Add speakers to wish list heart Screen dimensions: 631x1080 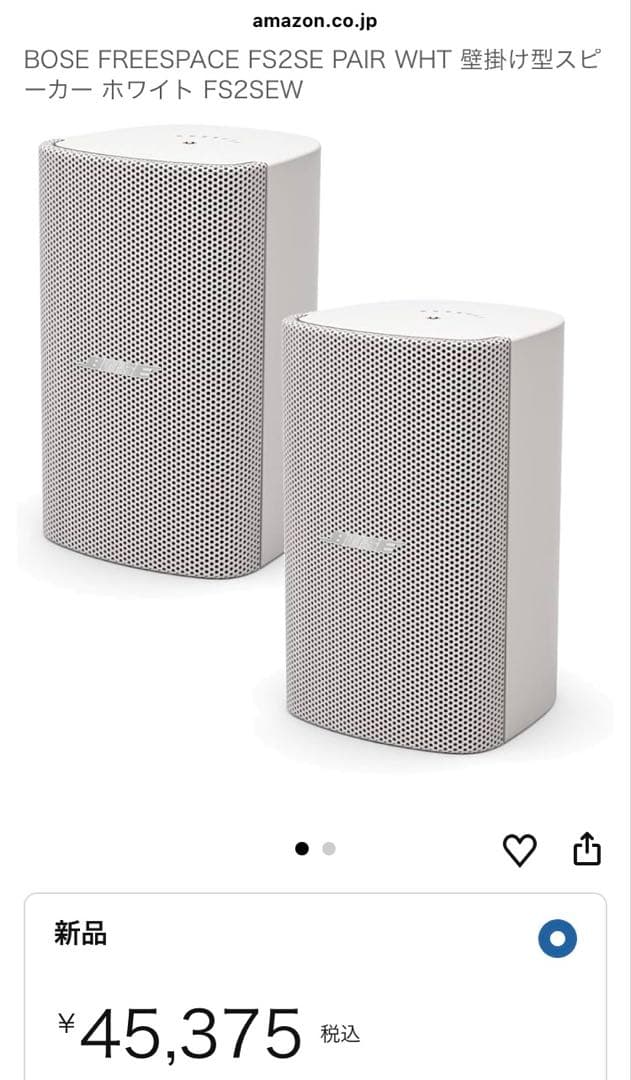[x=519, y=850]
